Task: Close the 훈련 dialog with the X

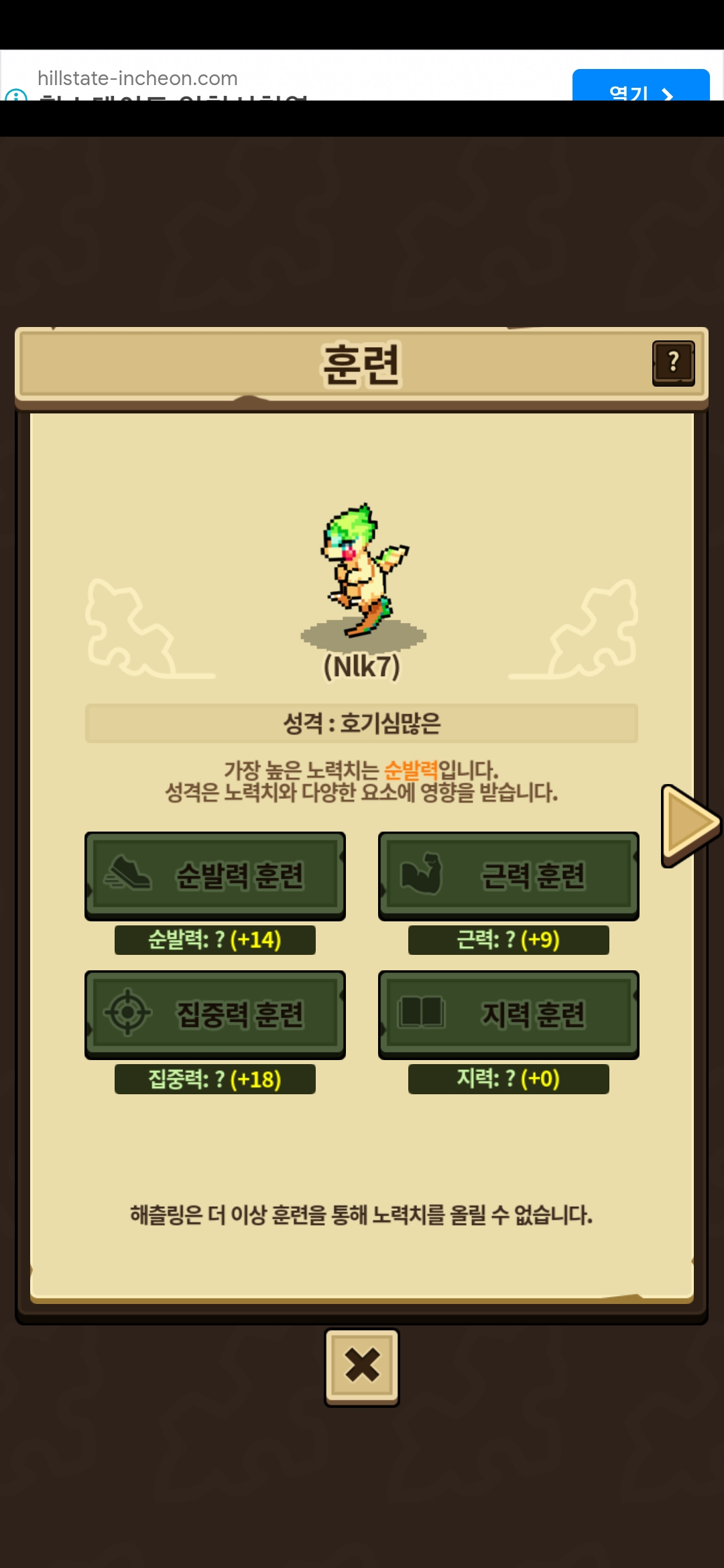Action: click(x=362, y=1366)
